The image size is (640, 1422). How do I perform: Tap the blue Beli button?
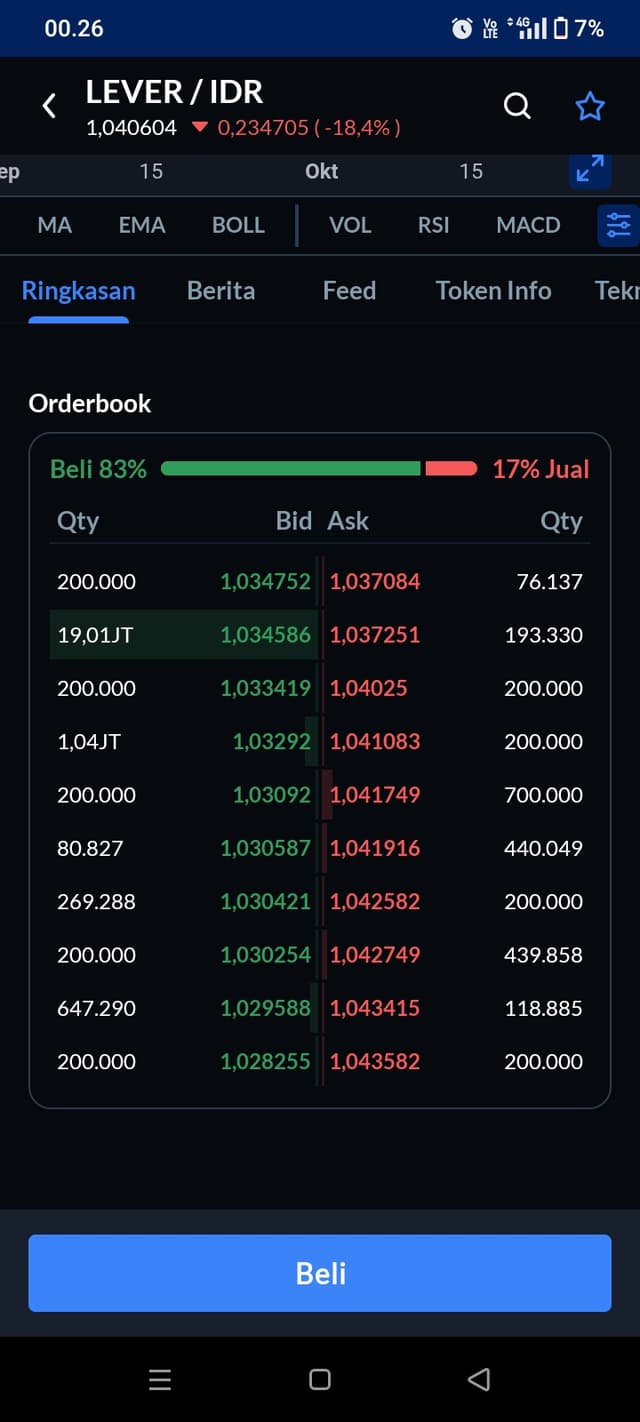click(320, 1273)
